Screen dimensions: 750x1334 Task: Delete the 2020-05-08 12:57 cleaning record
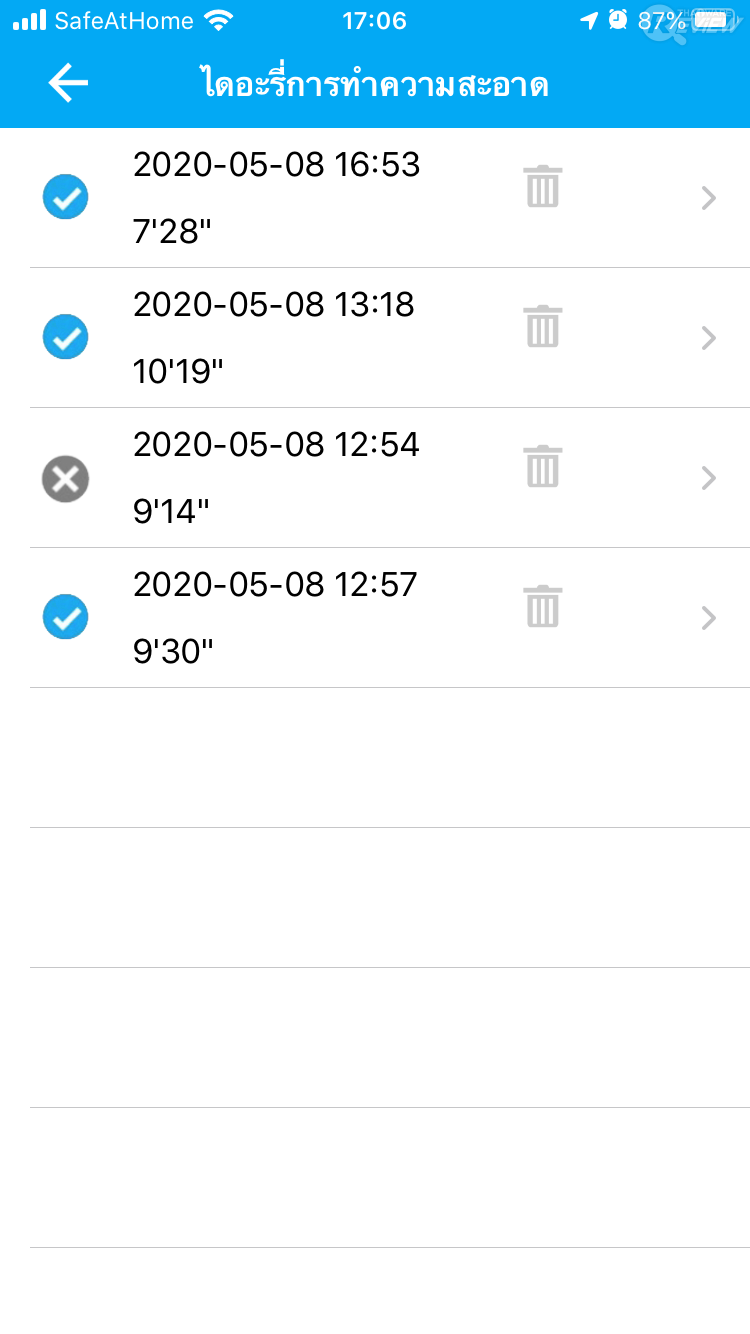(542, 607)
